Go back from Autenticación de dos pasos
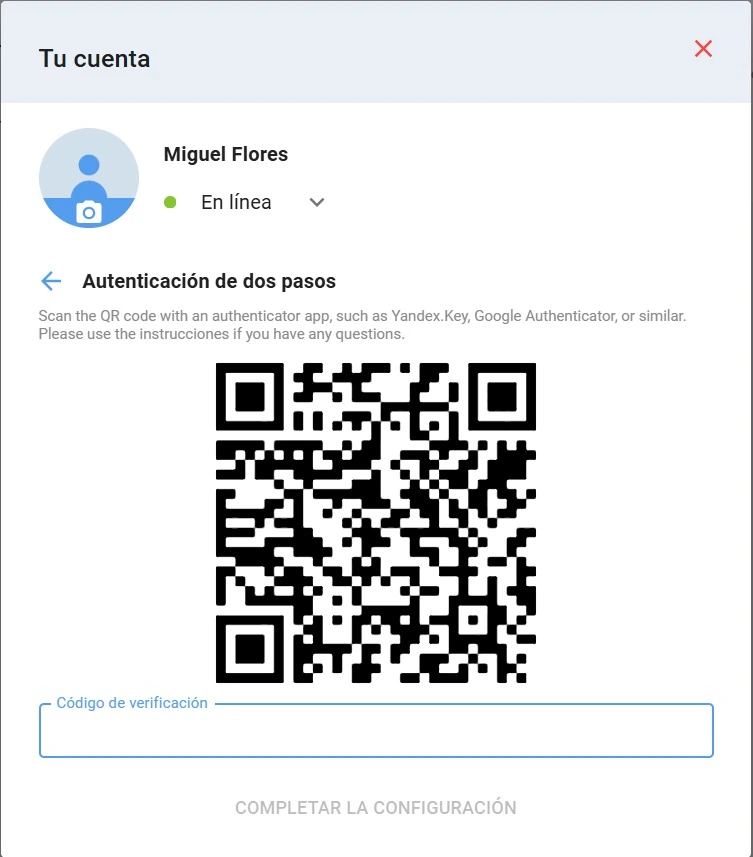753x857 pixels. [x=51, y=281]
